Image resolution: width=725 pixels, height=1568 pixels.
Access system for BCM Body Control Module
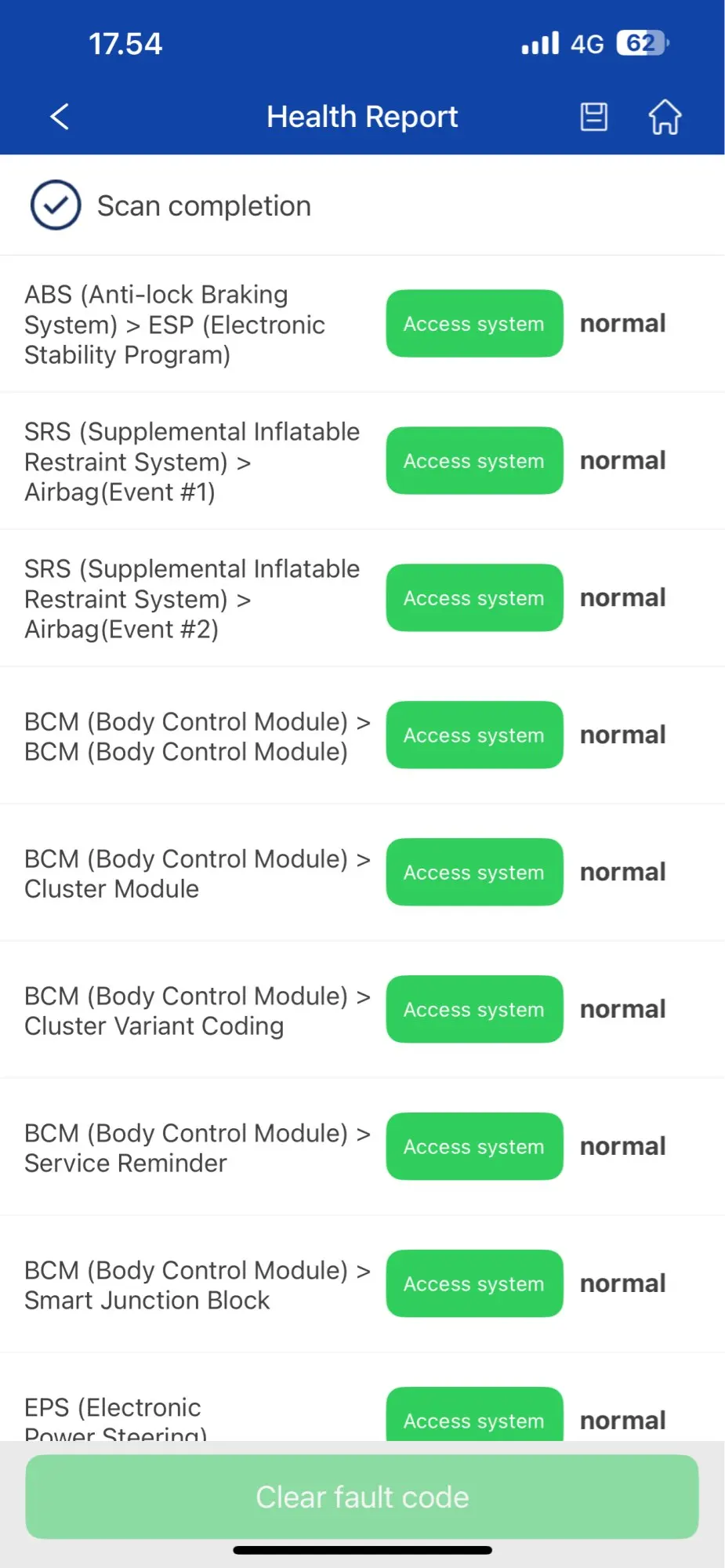tap(474, 735)
